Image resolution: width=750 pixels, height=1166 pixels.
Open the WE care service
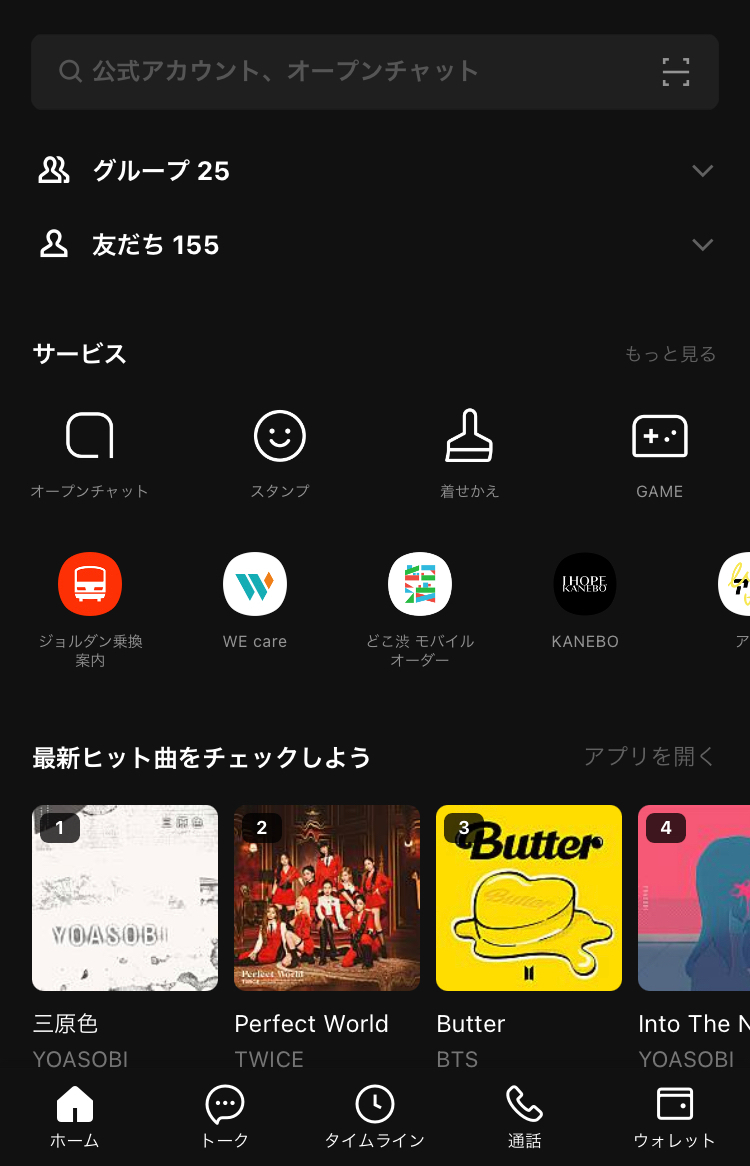tap(255, 584)
